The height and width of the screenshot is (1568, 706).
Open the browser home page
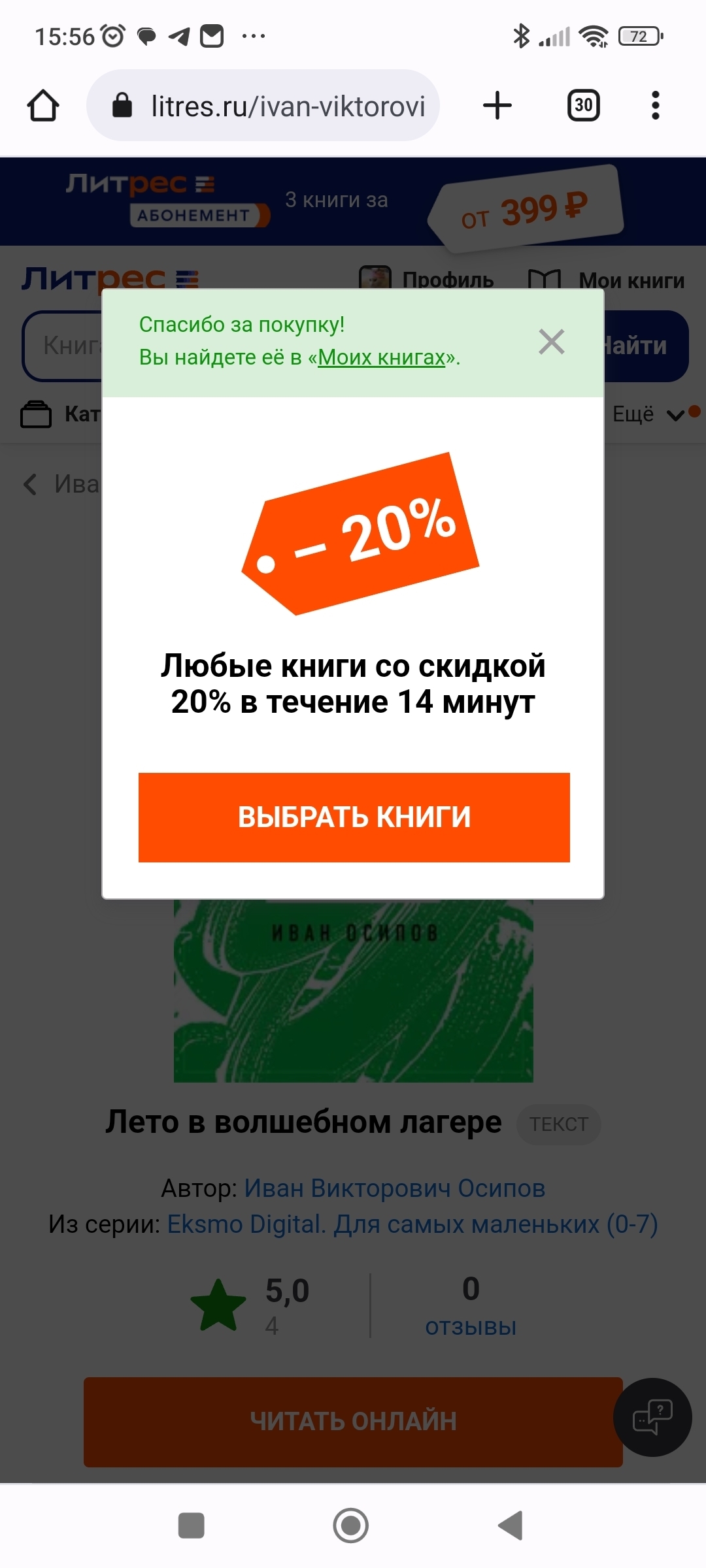[43, 106]
